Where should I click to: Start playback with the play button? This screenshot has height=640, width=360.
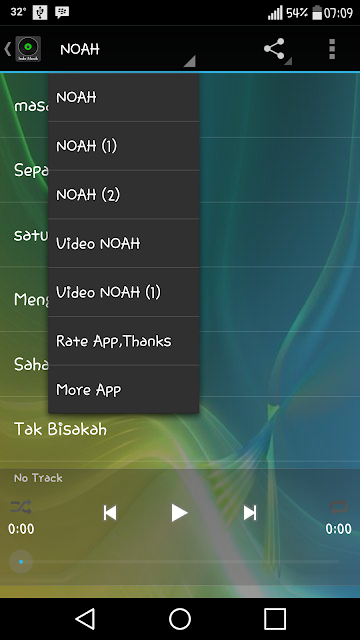pyautogui.click(x=179, y=513)
